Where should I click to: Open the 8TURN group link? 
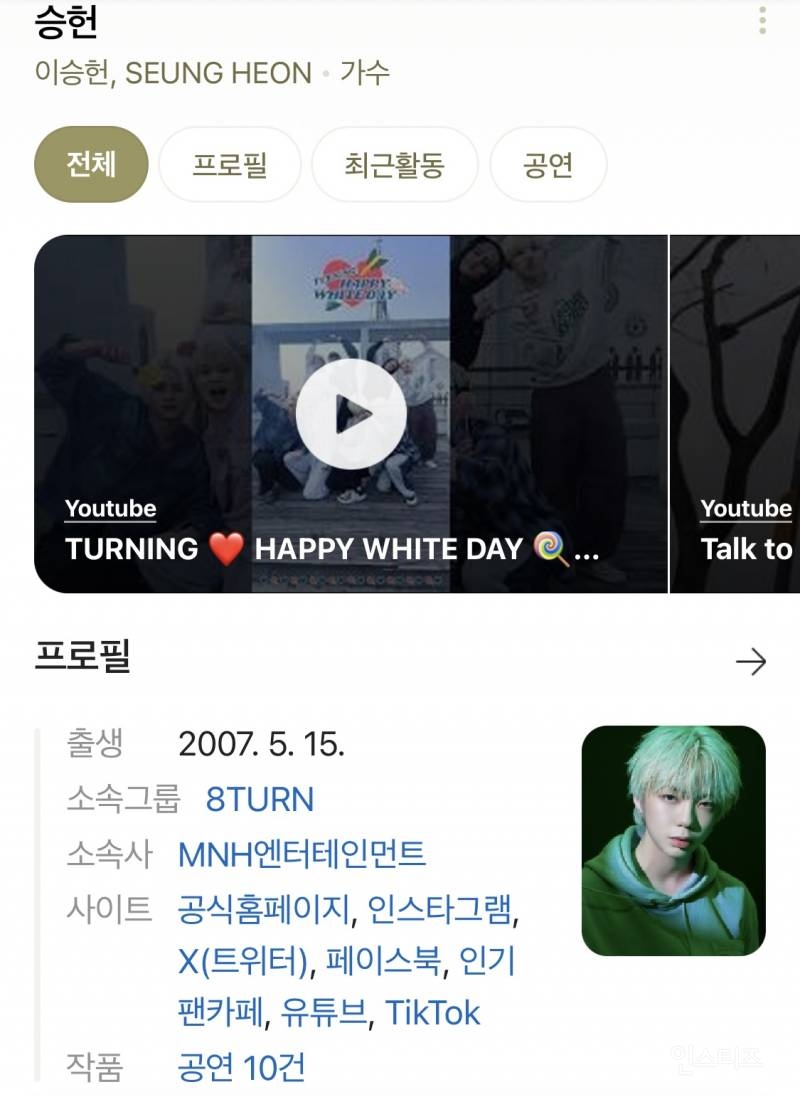click(x=260, y=799)
